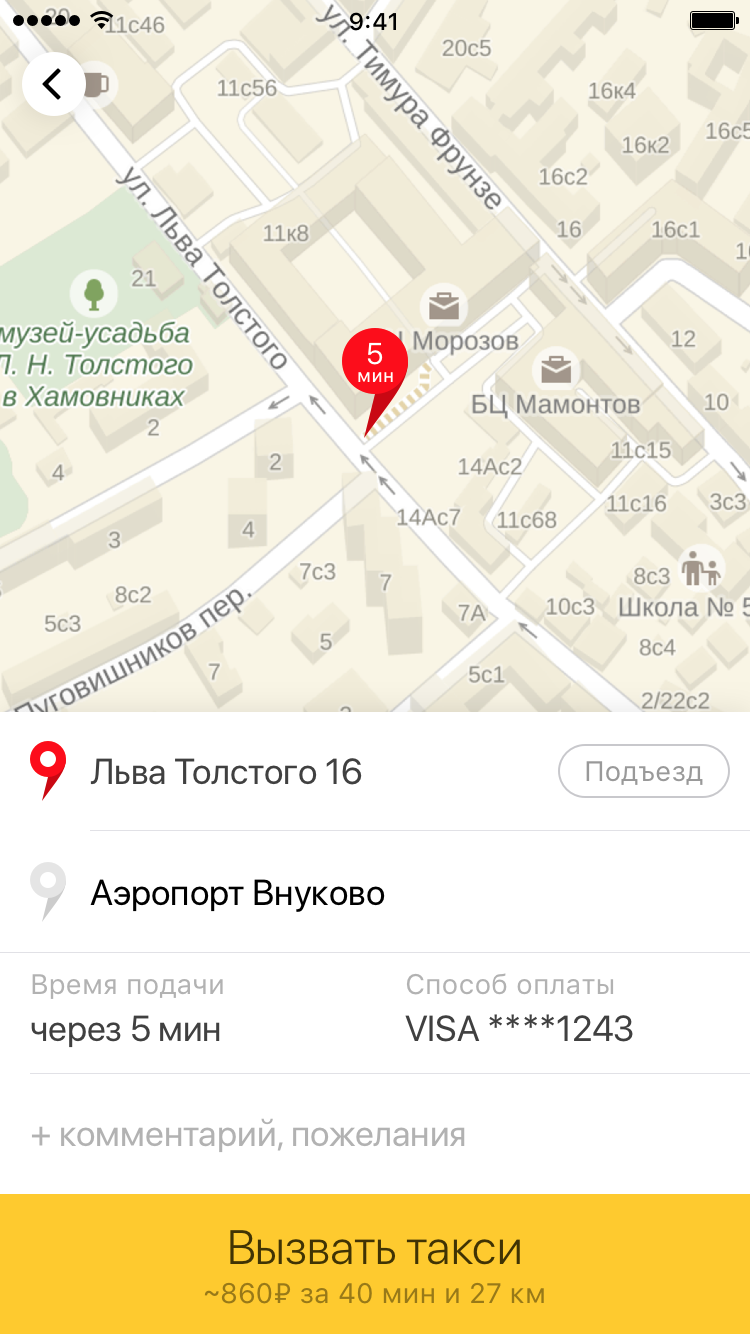Add a comment or wishes

248,1135
